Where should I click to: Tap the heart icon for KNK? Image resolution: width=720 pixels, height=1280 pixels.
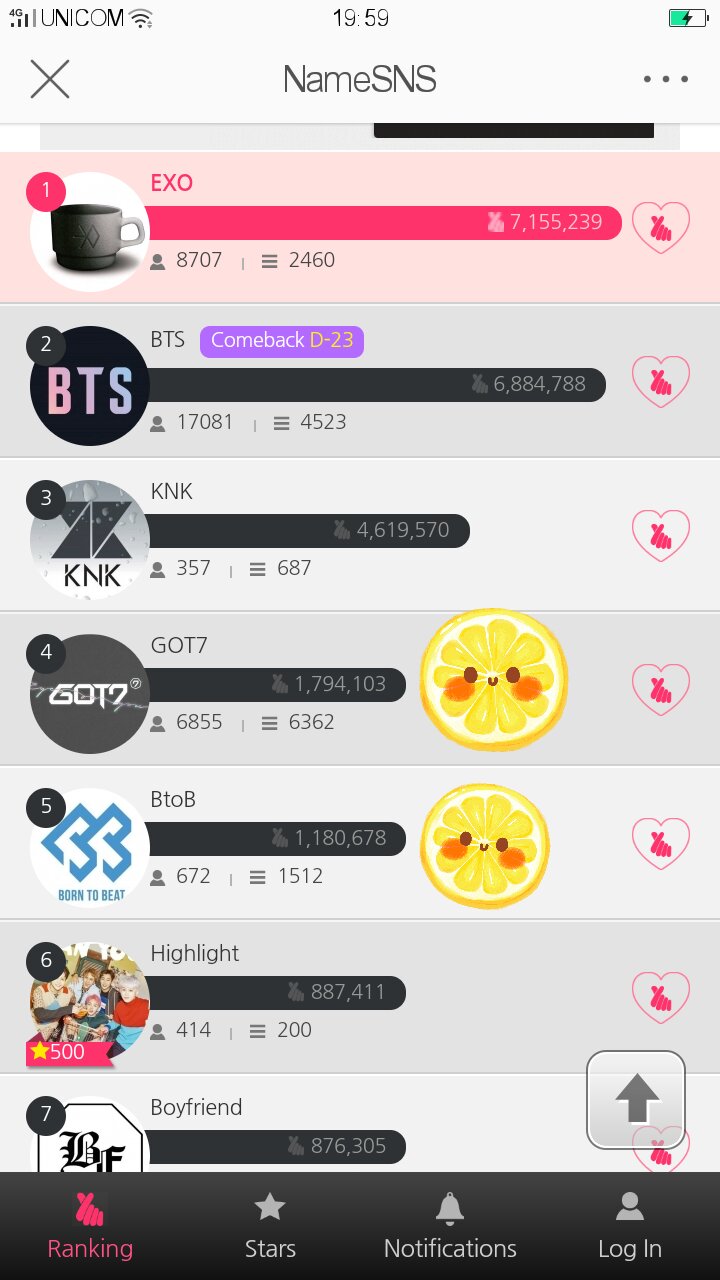[661, 536]
